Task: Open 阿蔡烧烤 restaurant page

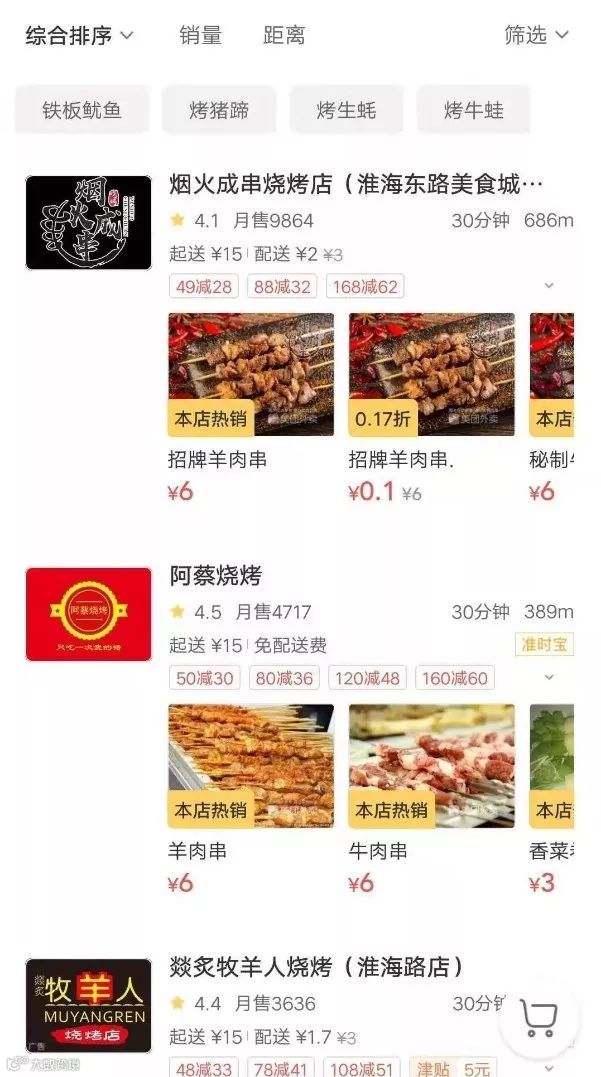Action: coord(216,577)
